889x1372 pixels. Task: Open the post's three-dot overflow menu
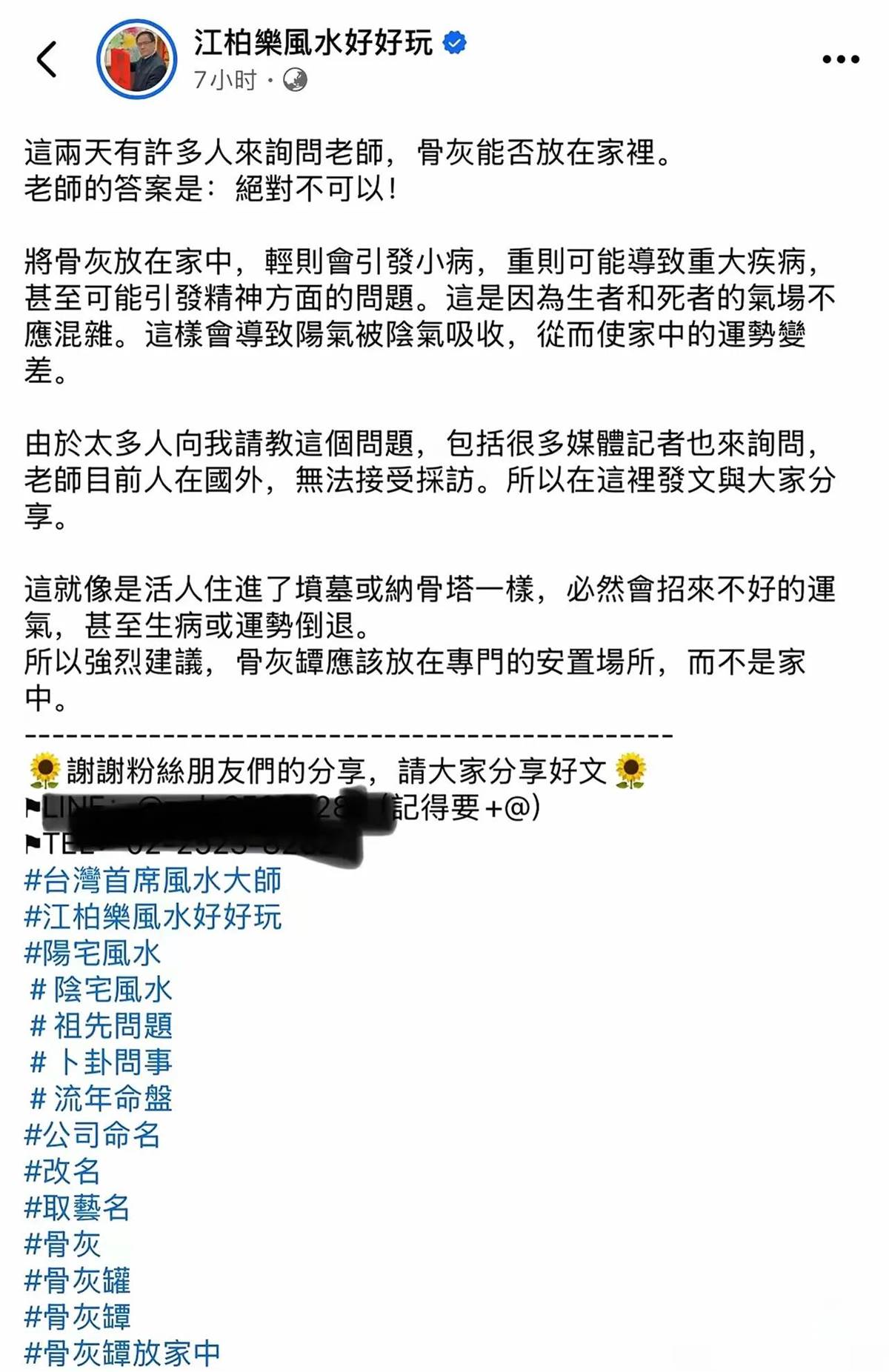click(841, 59)
